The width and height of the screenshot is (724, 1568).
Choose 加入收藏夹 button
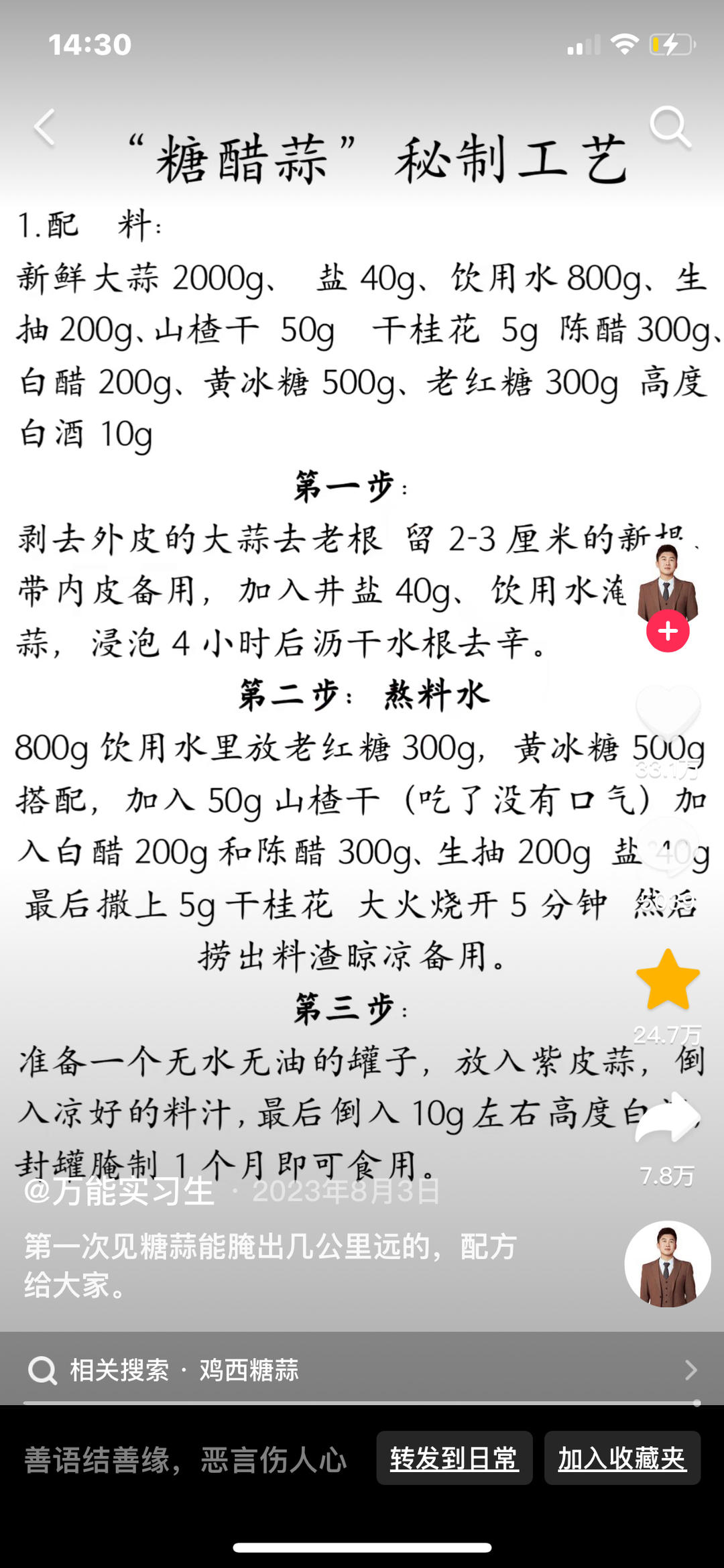622,1458
